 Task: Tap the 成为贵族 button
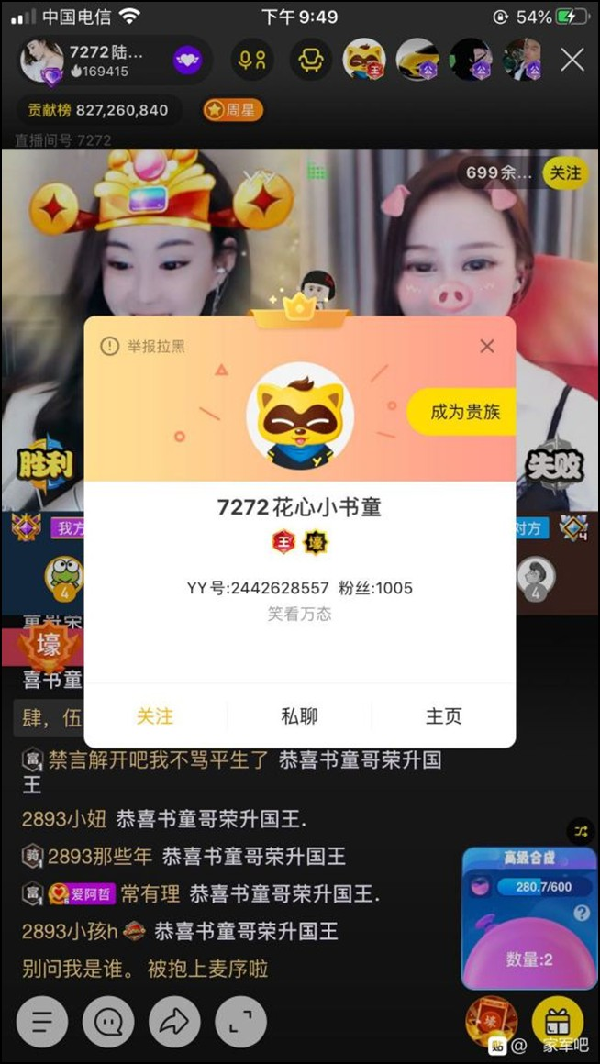tap(464, 412)
